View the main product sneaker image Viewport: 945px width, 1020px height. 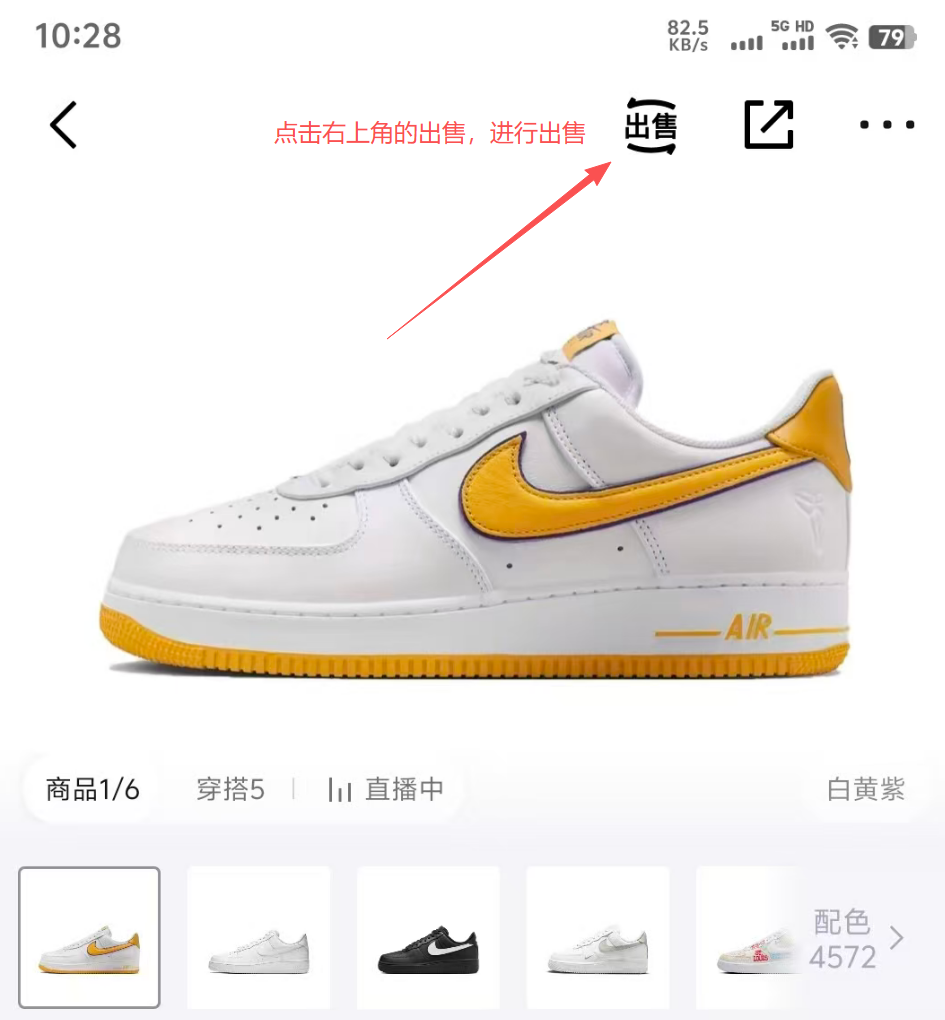click(470, 490)
